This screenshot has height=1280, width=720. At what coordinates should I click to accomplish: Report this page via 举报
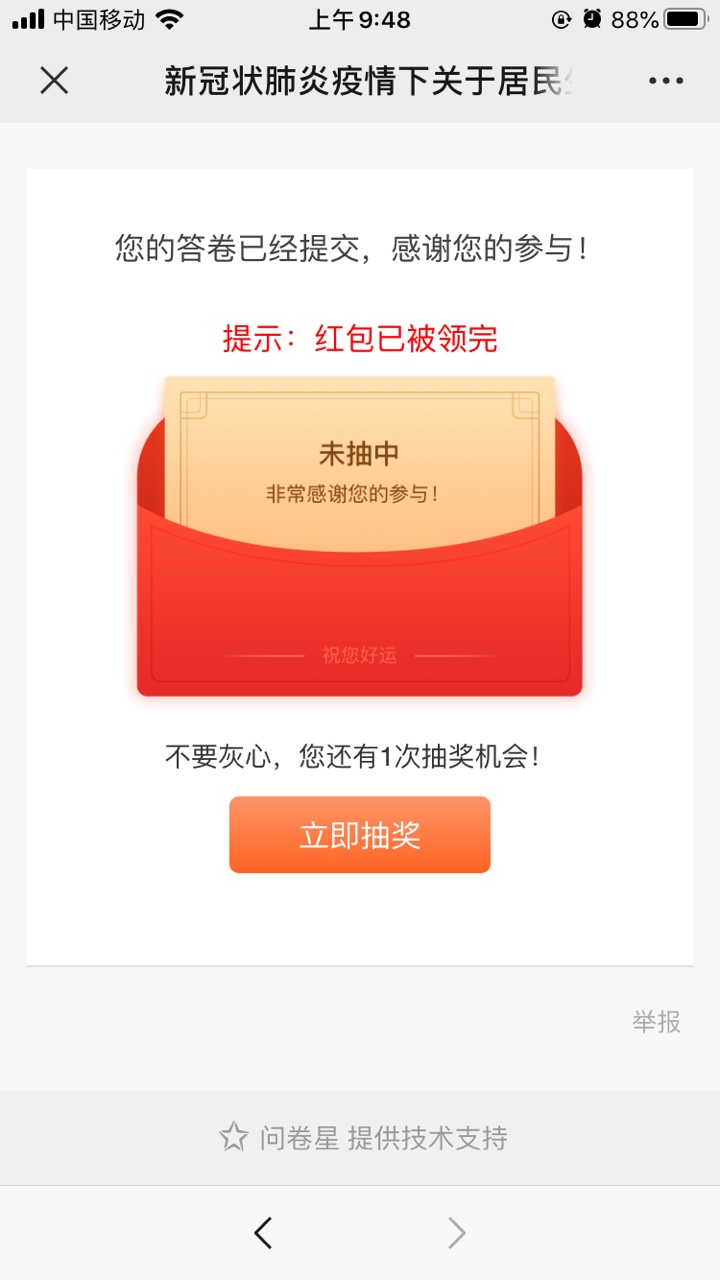[x=656, y=1021]
